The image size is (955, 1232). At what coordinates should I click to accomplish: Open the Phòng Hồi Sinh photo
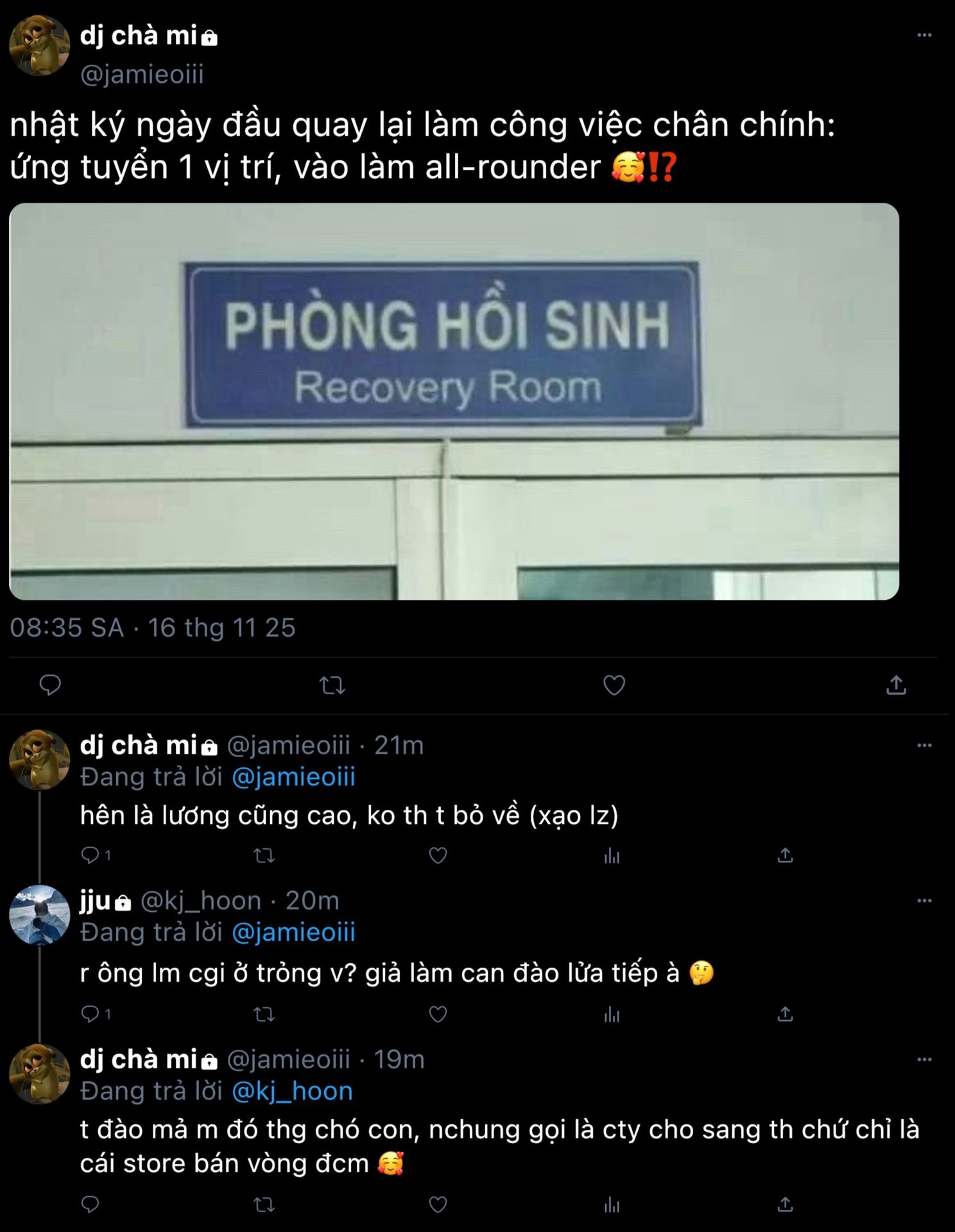pos(454,401)
